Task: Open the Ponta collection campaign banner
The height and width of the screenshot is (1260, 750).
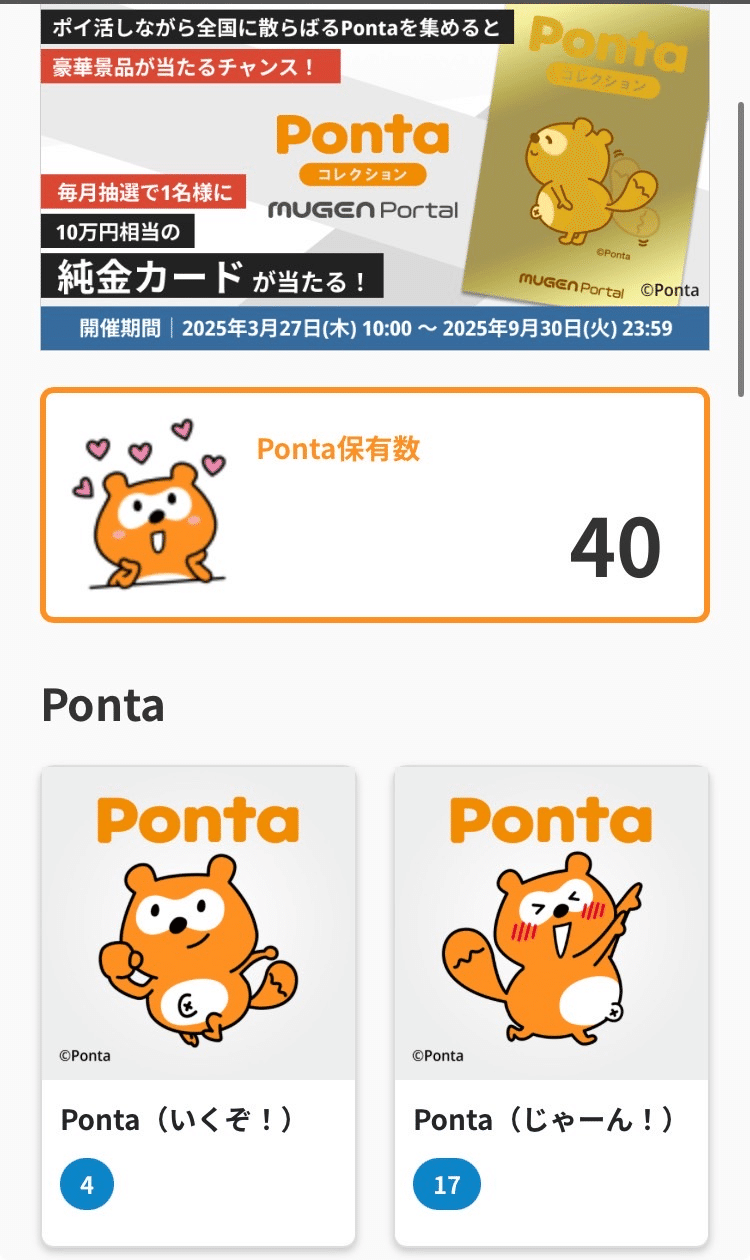Action: point(375,177)
